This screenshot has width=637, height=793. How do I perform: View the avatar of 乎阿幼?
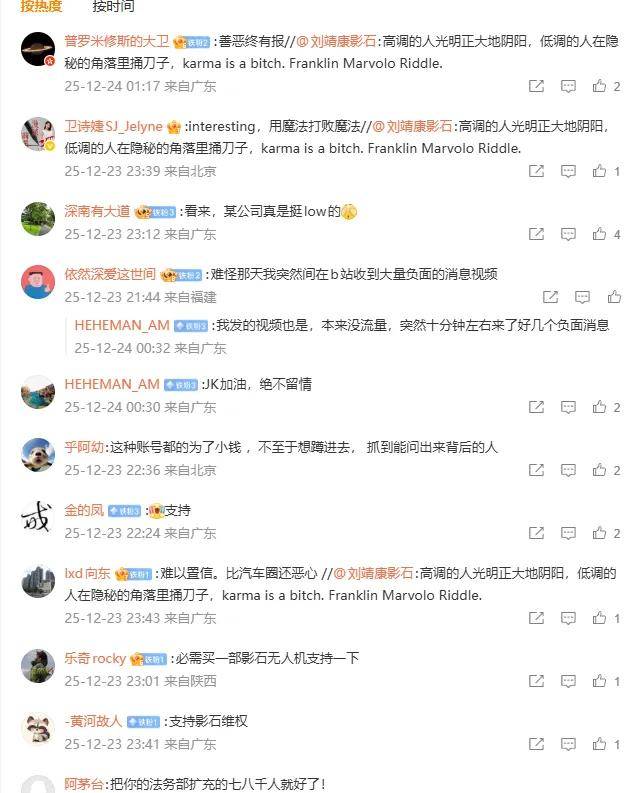pos(38,455)
